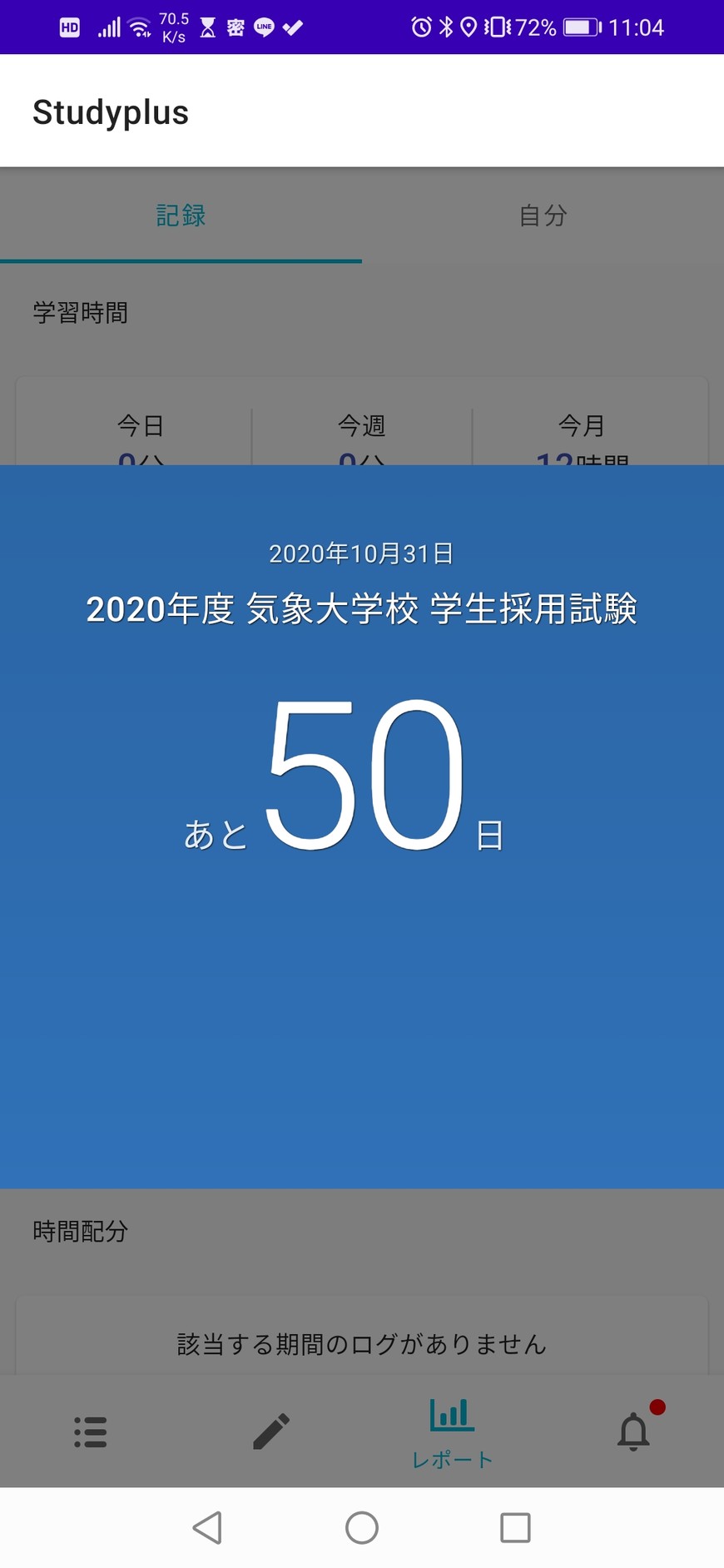Viewport: 724px width, 1568px height.
Task: Go to the home screen
Action: (x=361, y=1527)
